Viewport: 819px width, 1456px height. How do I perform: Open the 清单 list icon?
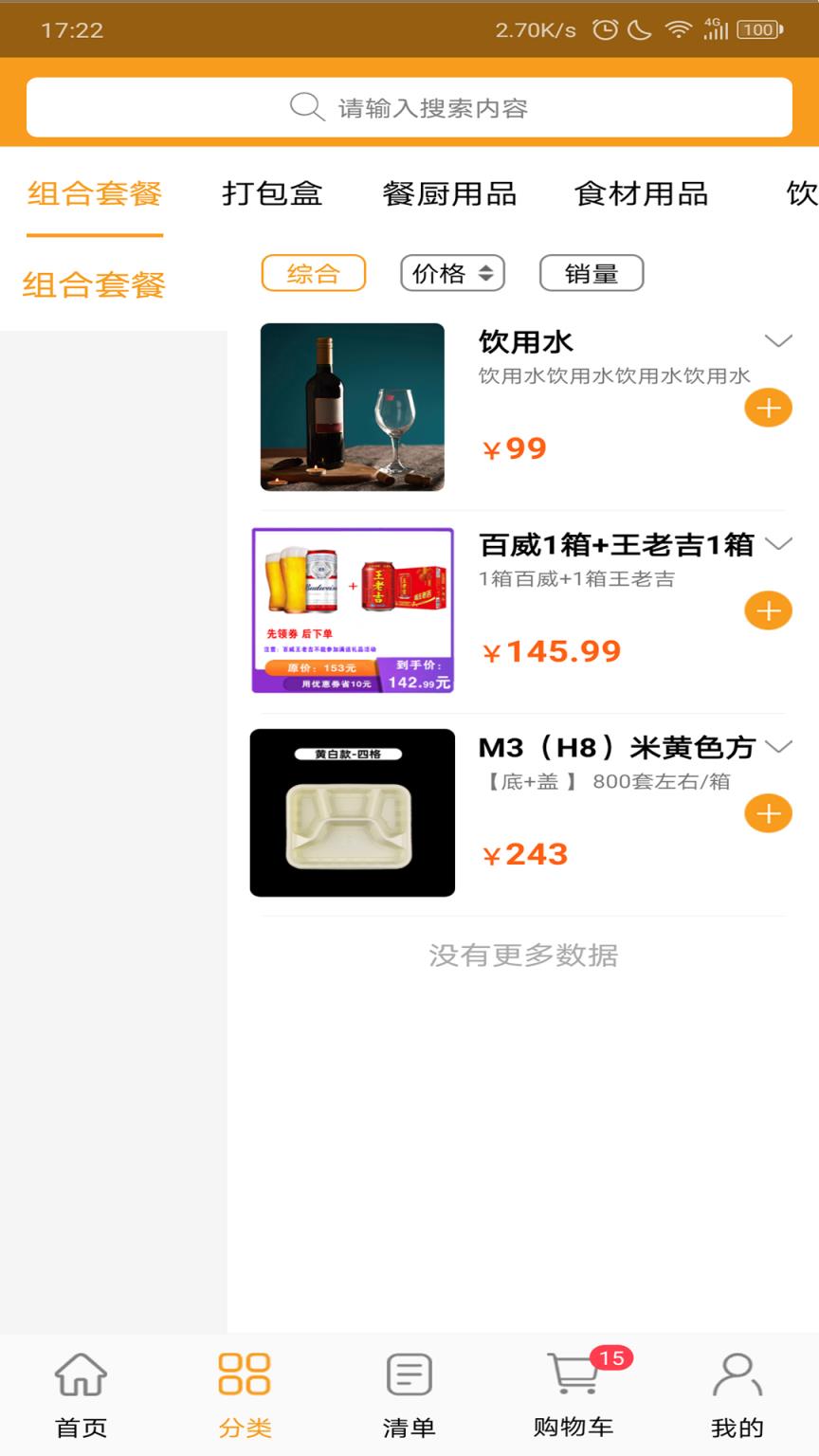pyautogui.click(x=408, y=1373)
